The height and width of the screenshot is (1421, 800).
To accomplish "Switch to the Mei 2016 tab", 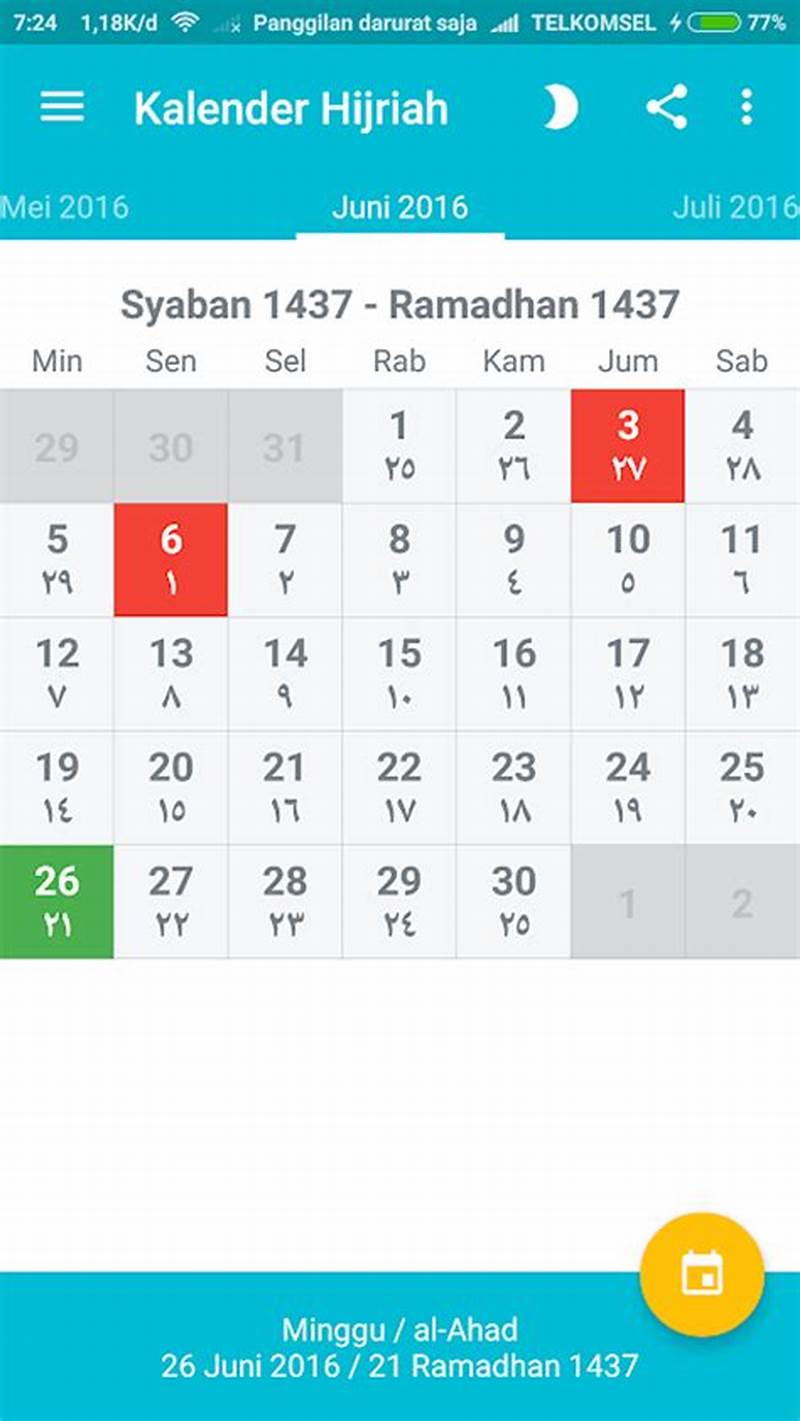I will [65, 207].
